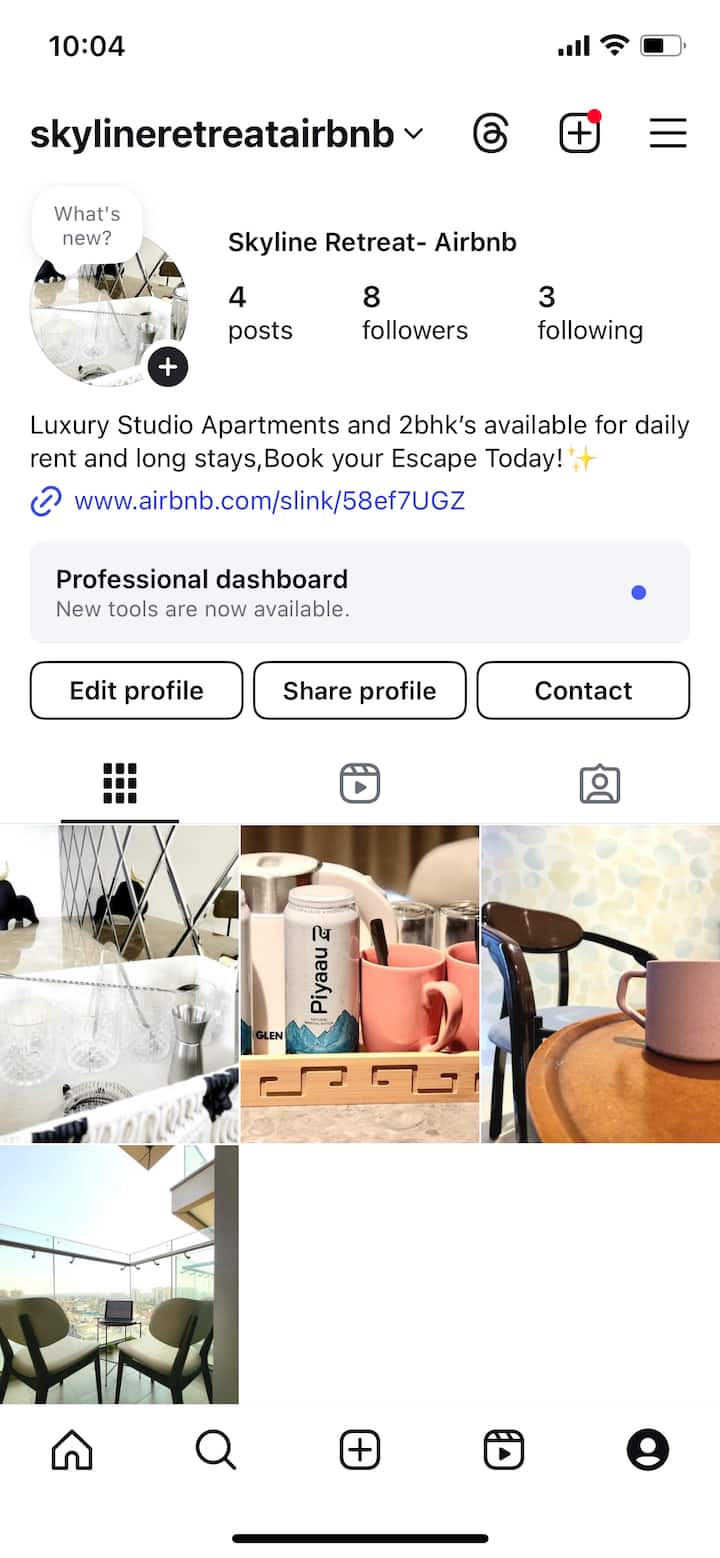The height and width of the screenshot is (1558, 720).
Task: Open the Professional dashboard
Action: [359, 592]
